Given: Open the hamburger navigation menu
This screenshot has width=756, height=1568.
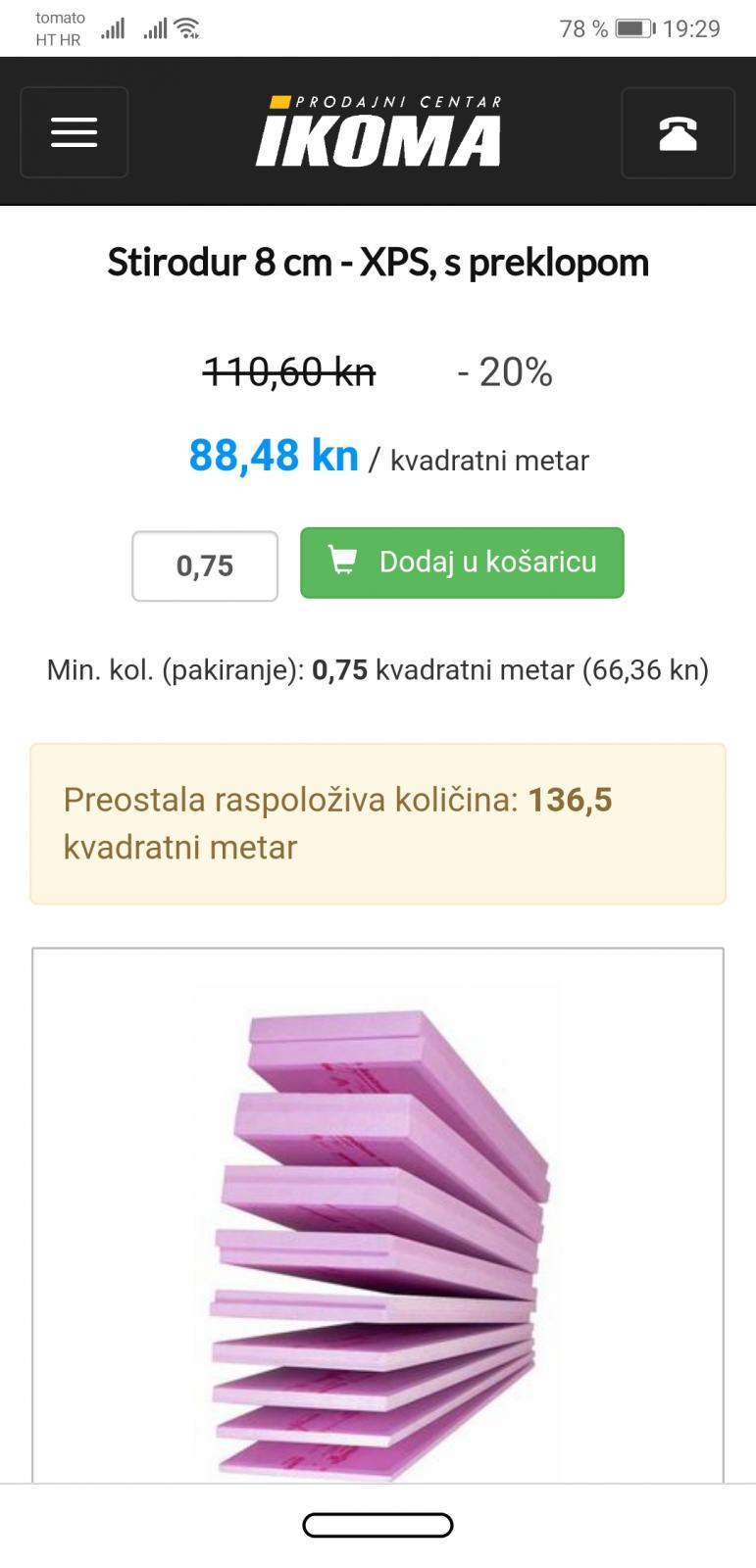Looking at the screenshot, I should [x=74, y=132].
